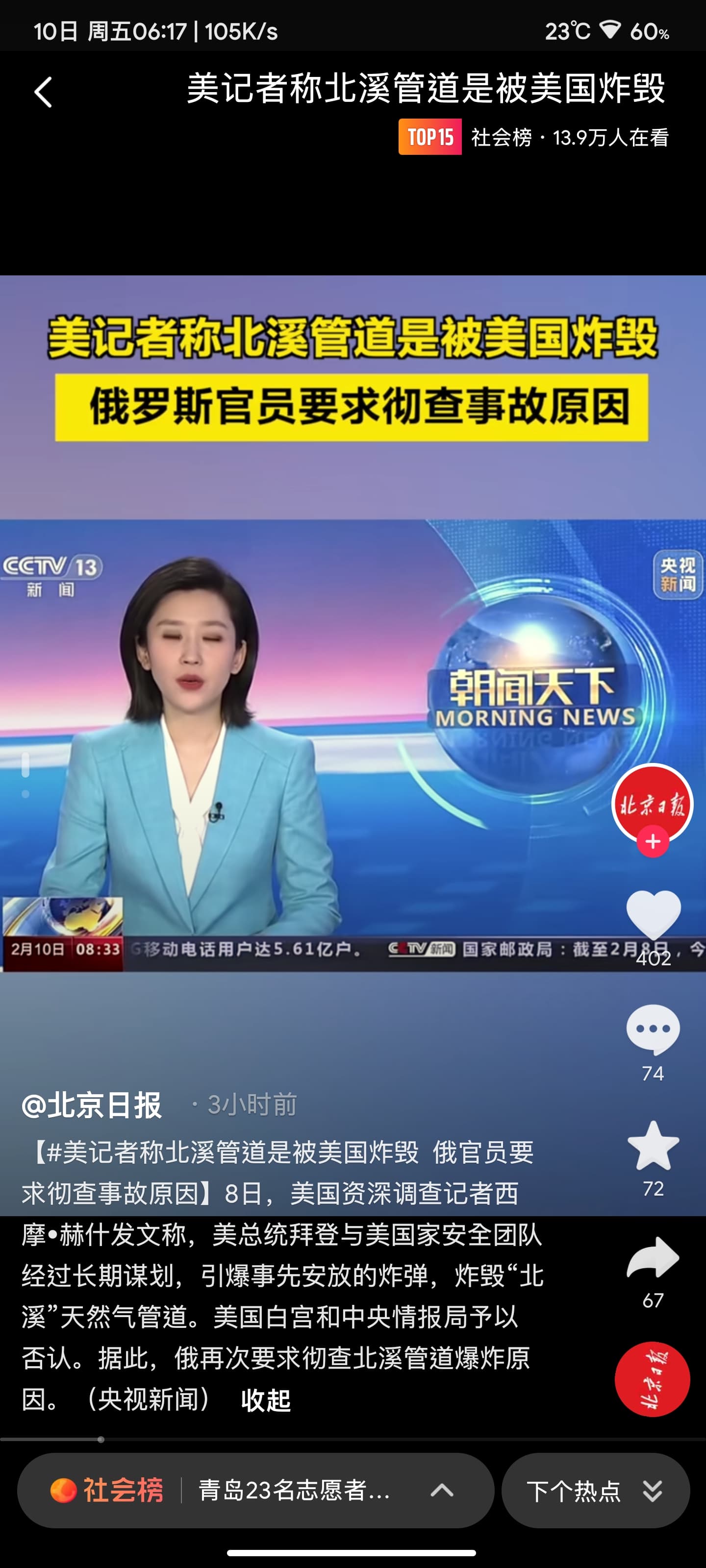Open 北京日报 profile avatar
Screen dimensions: 706x1568
[x=653, y=804]
